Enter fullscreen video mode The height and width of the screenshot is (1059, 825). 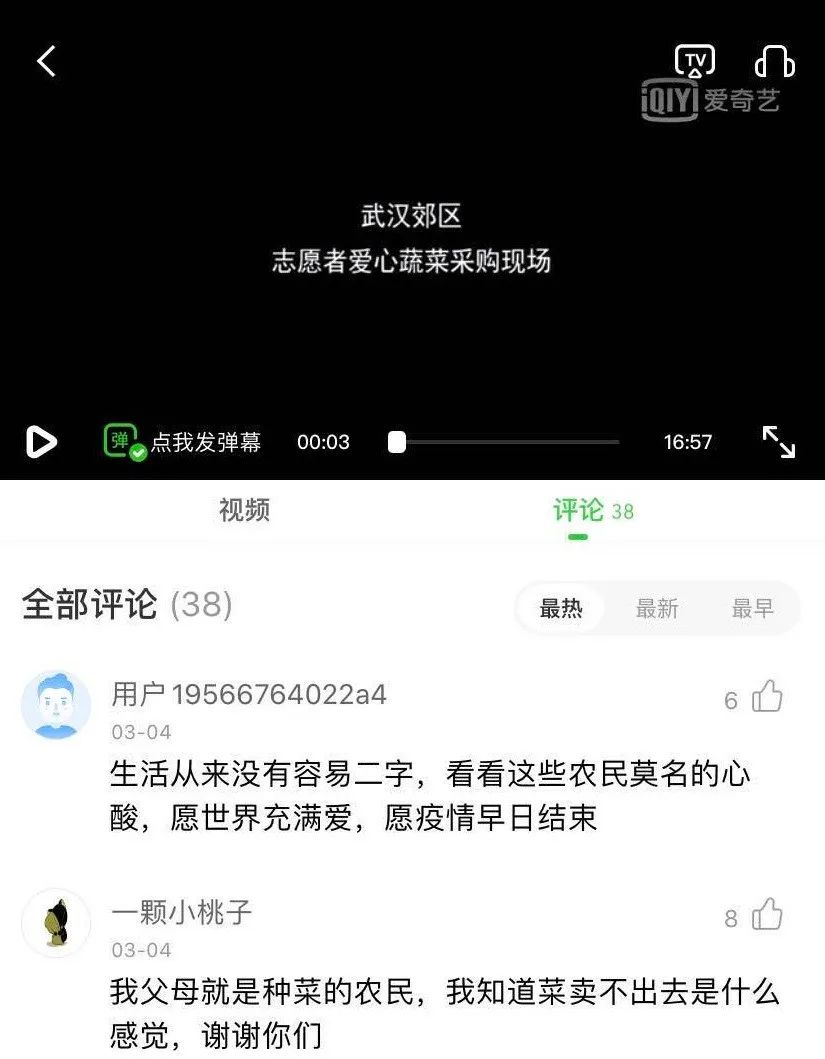click(x=778, y=441)
